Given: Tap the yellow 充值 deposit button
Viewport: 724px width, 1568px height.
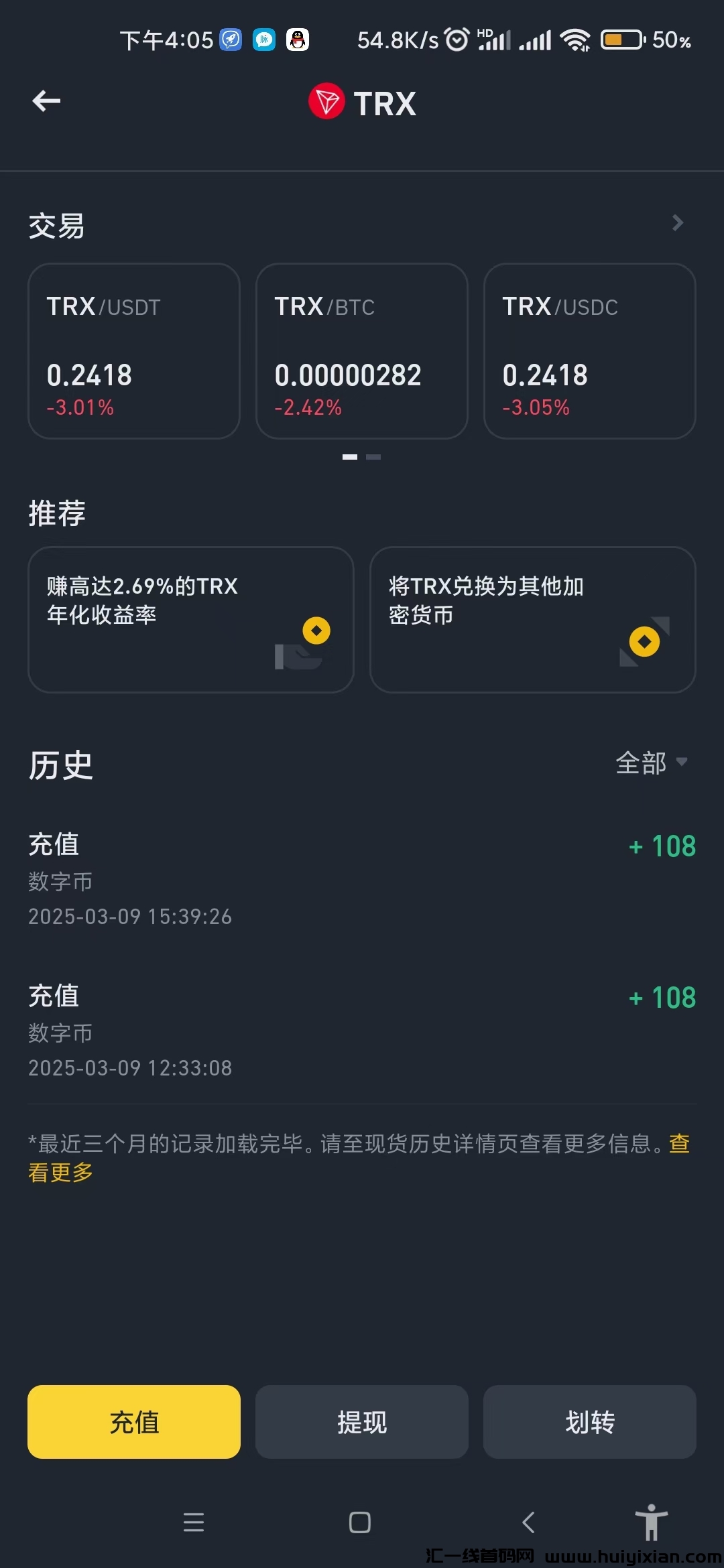Looking at the screenshot, I should [x=133, y=1422].
